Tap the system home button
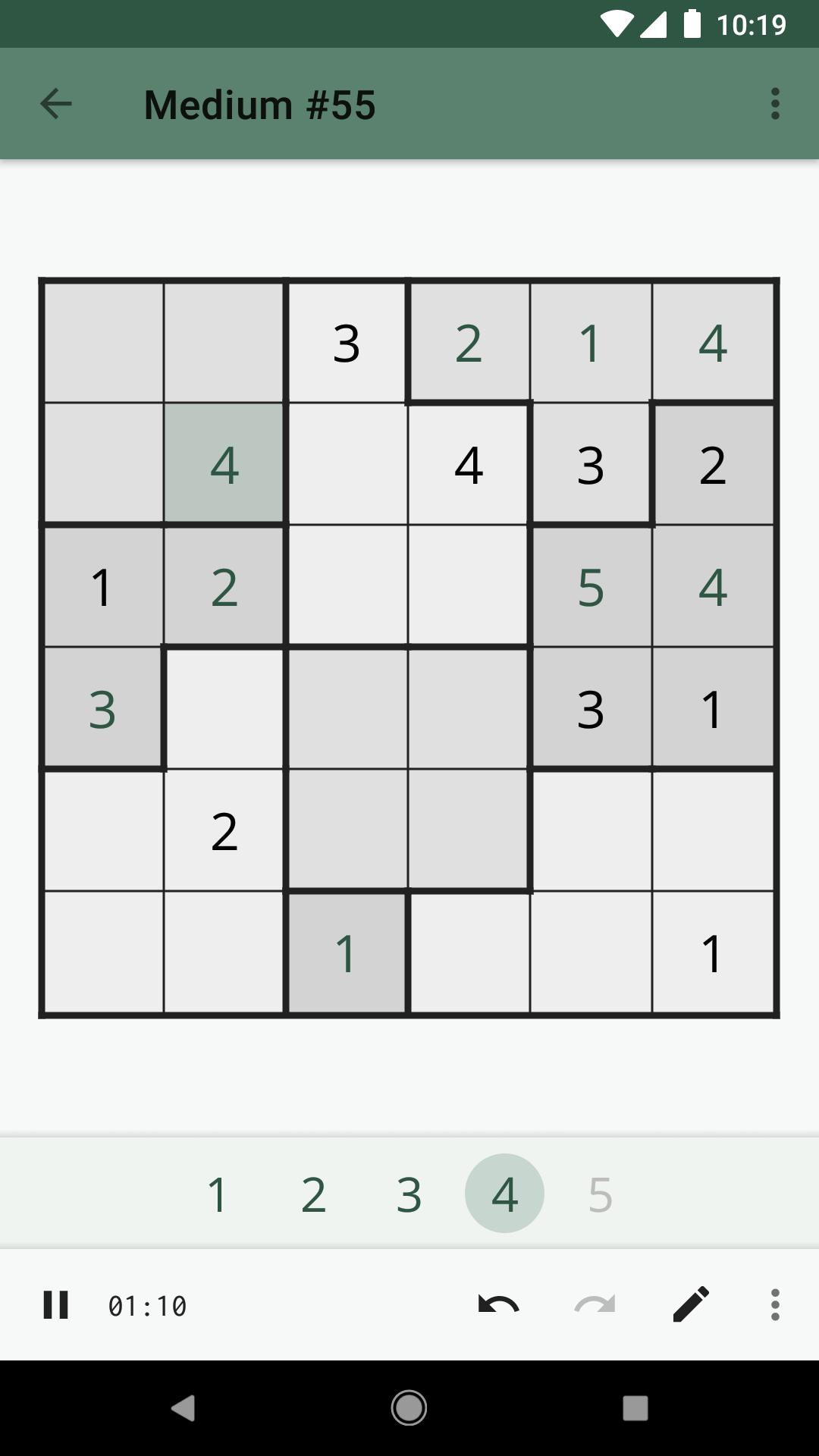 click(409, 1408)
